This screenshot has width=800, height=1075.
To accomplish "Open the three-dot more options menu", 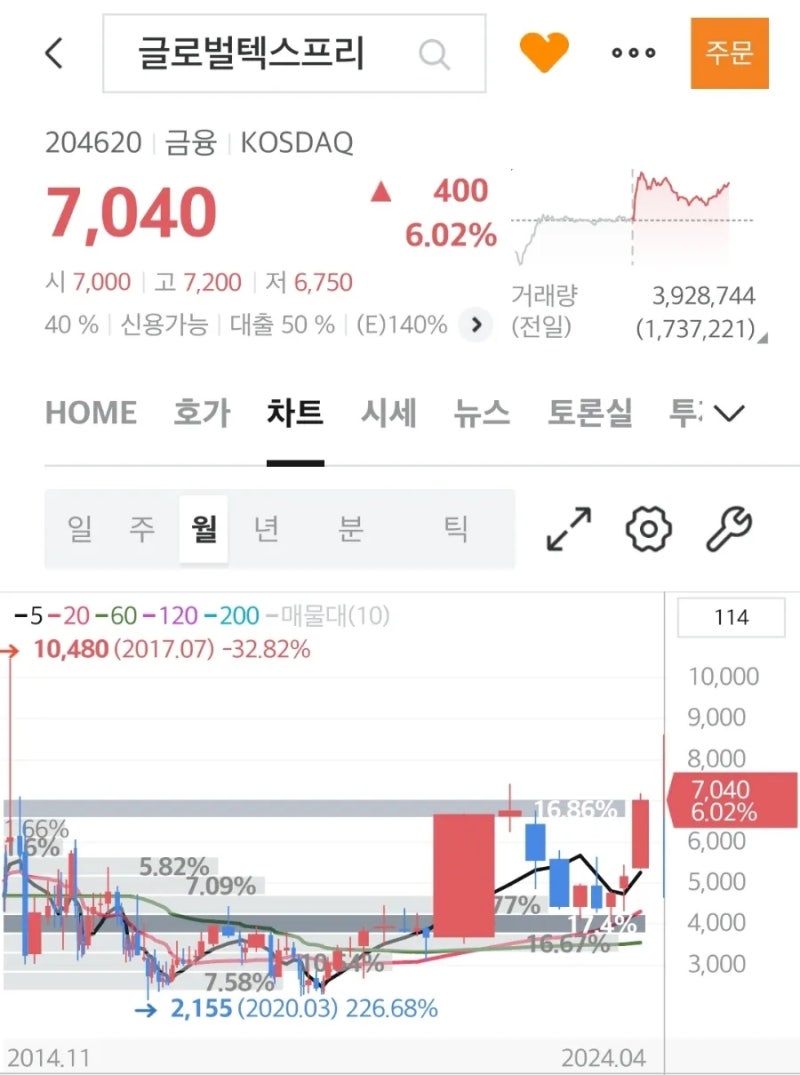I will pyautogui.click(x=634, y=53).
